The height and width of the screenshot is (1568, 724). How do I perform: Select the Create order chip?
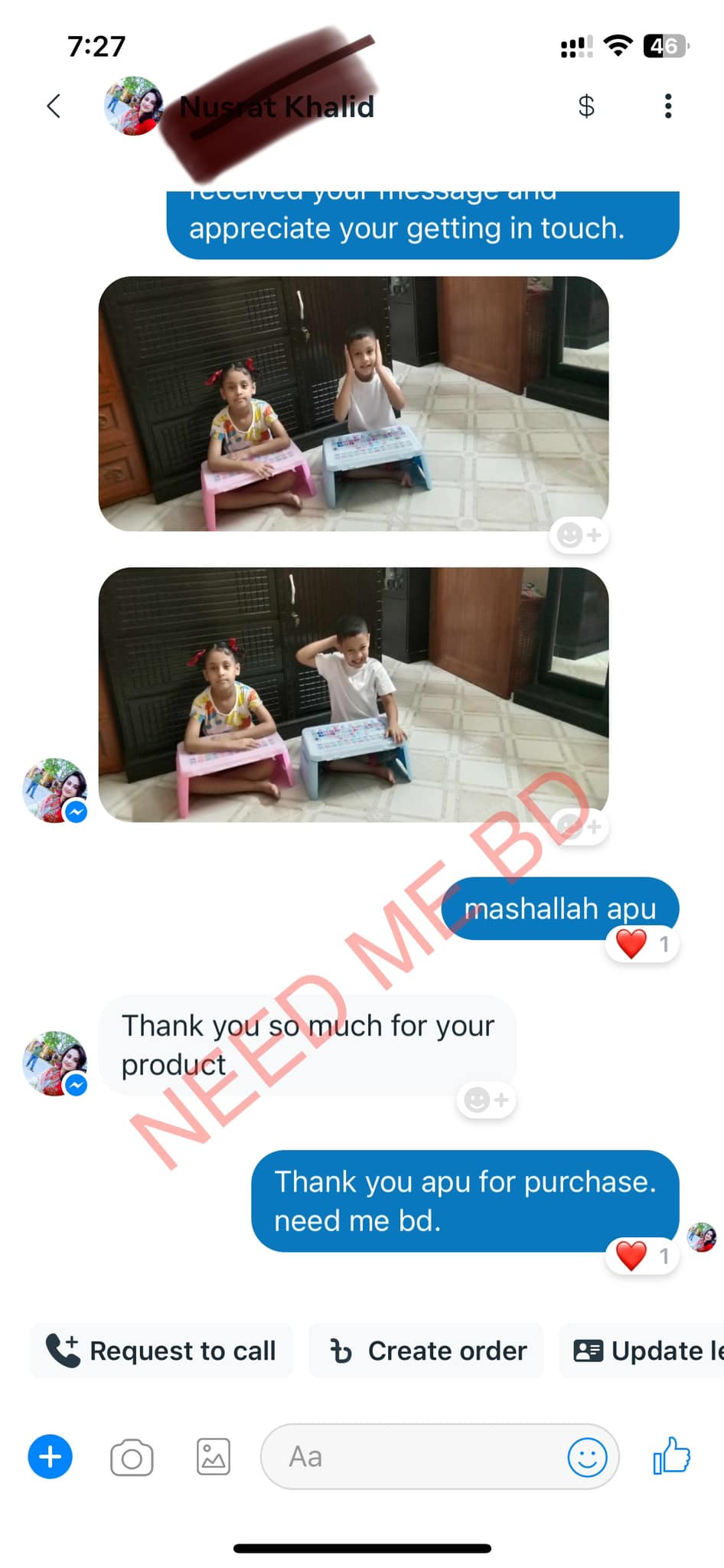pyautogui.click(x=427, y=1351)
